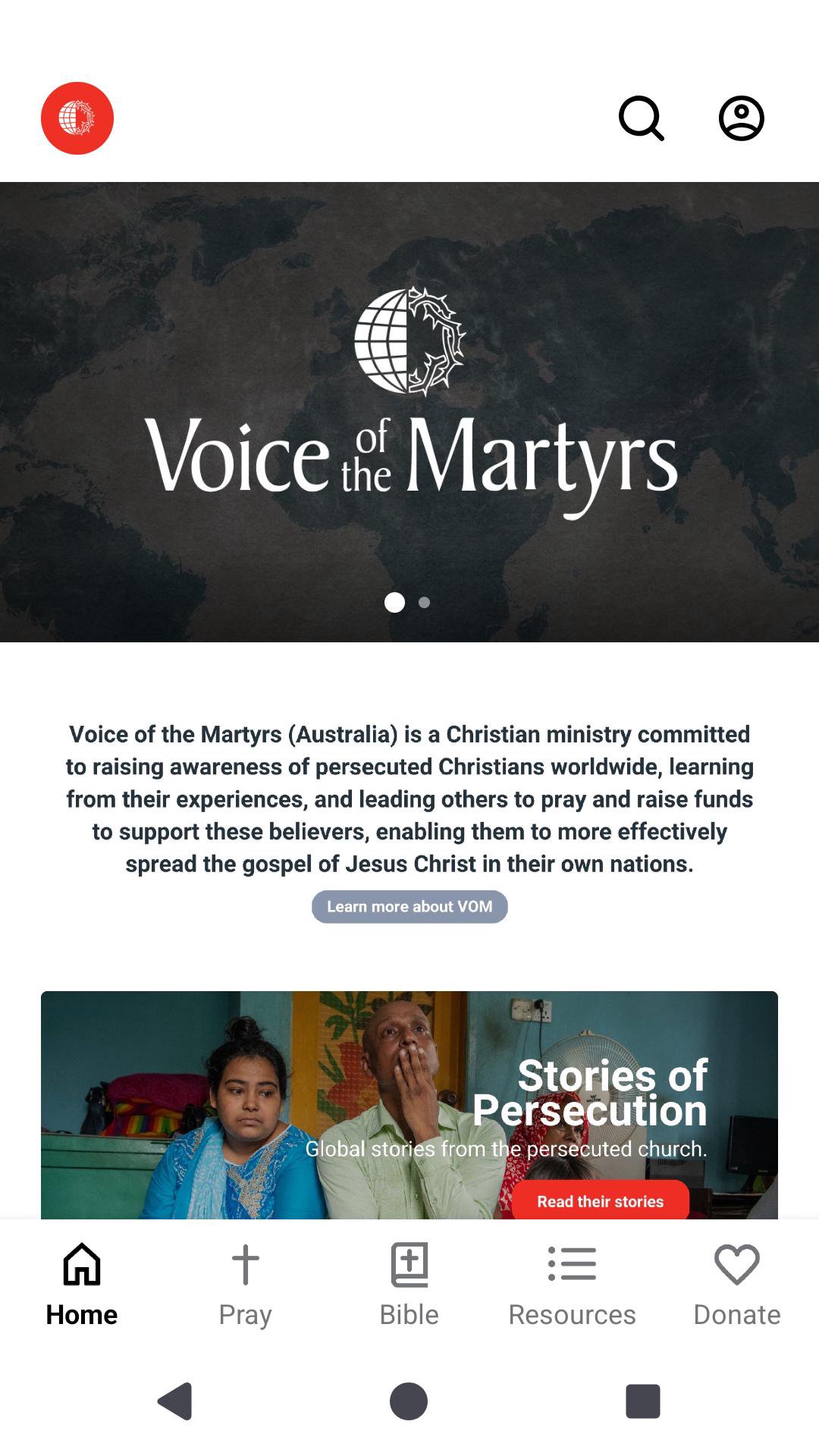
Task: Jump to the second carousel slide dot
Action: [425, 602]
